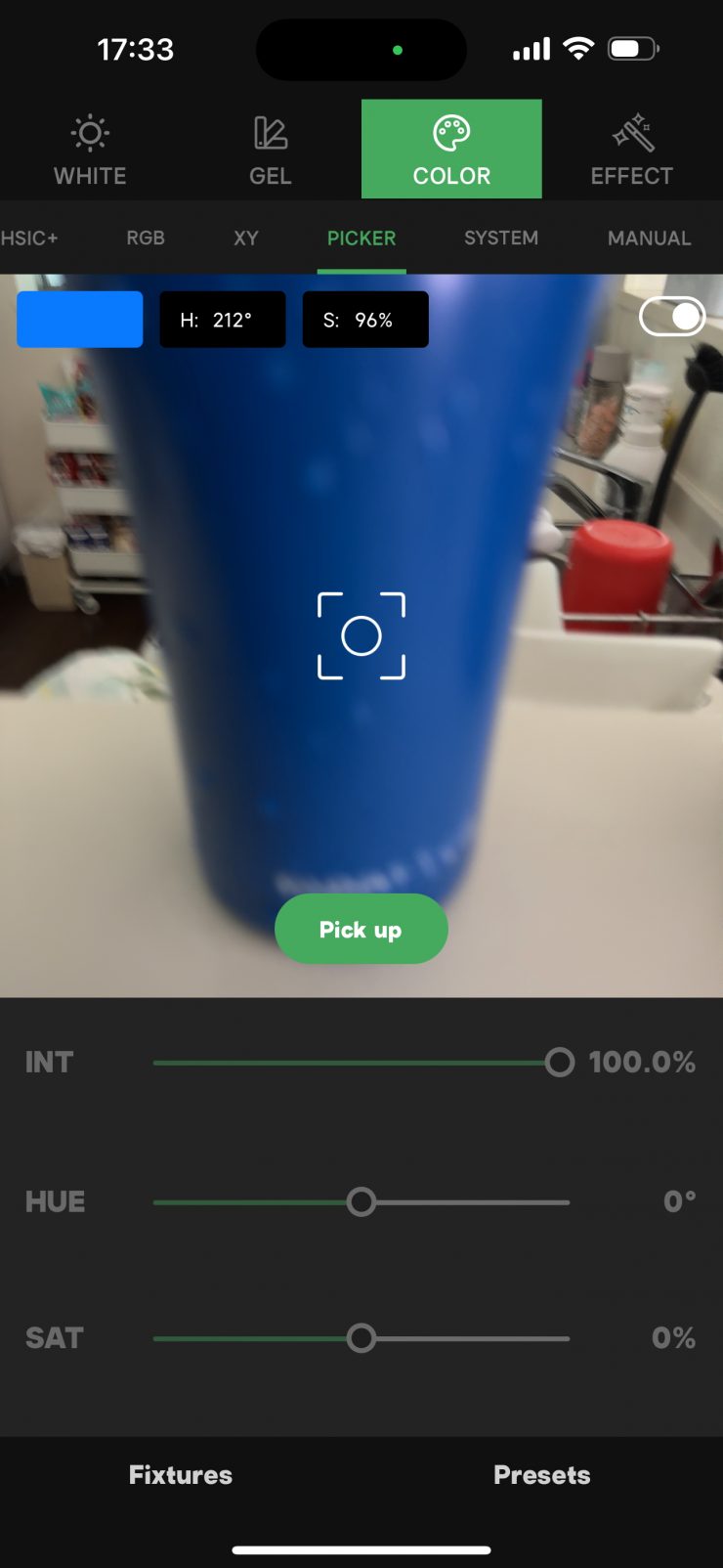This screenshot has width=723, height=1568.
Task: Tap the Pick up button
Action: click(x=361, y=929)
